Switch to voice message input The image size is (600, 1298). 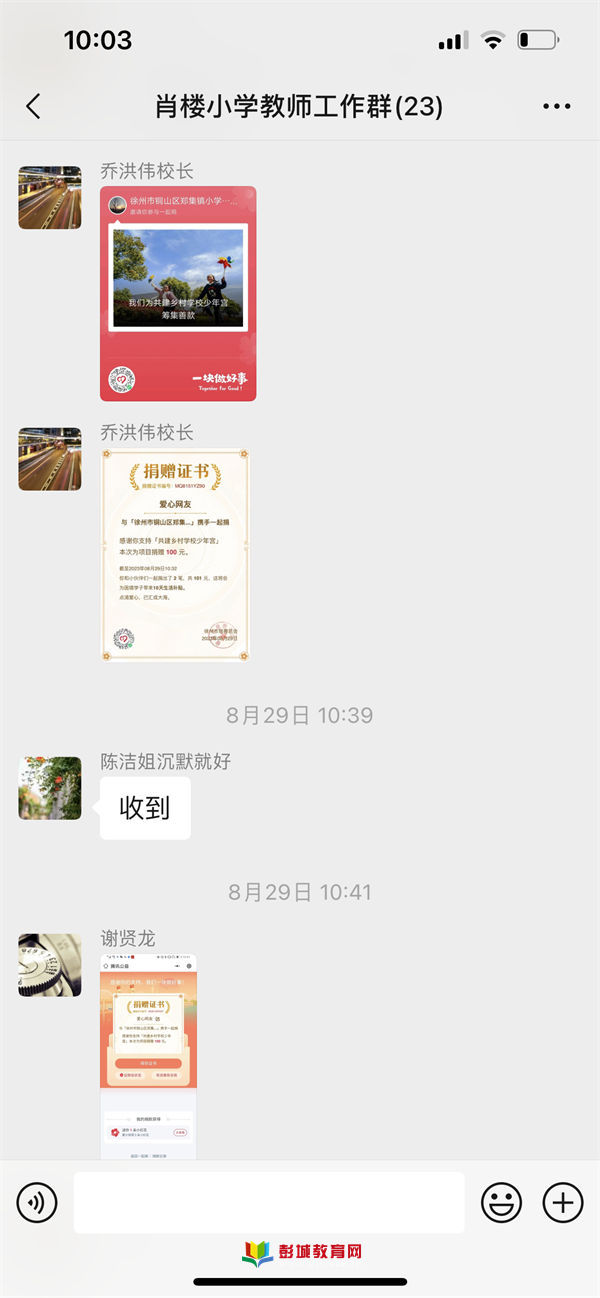pyautogui.click(x=36, y=1202)
